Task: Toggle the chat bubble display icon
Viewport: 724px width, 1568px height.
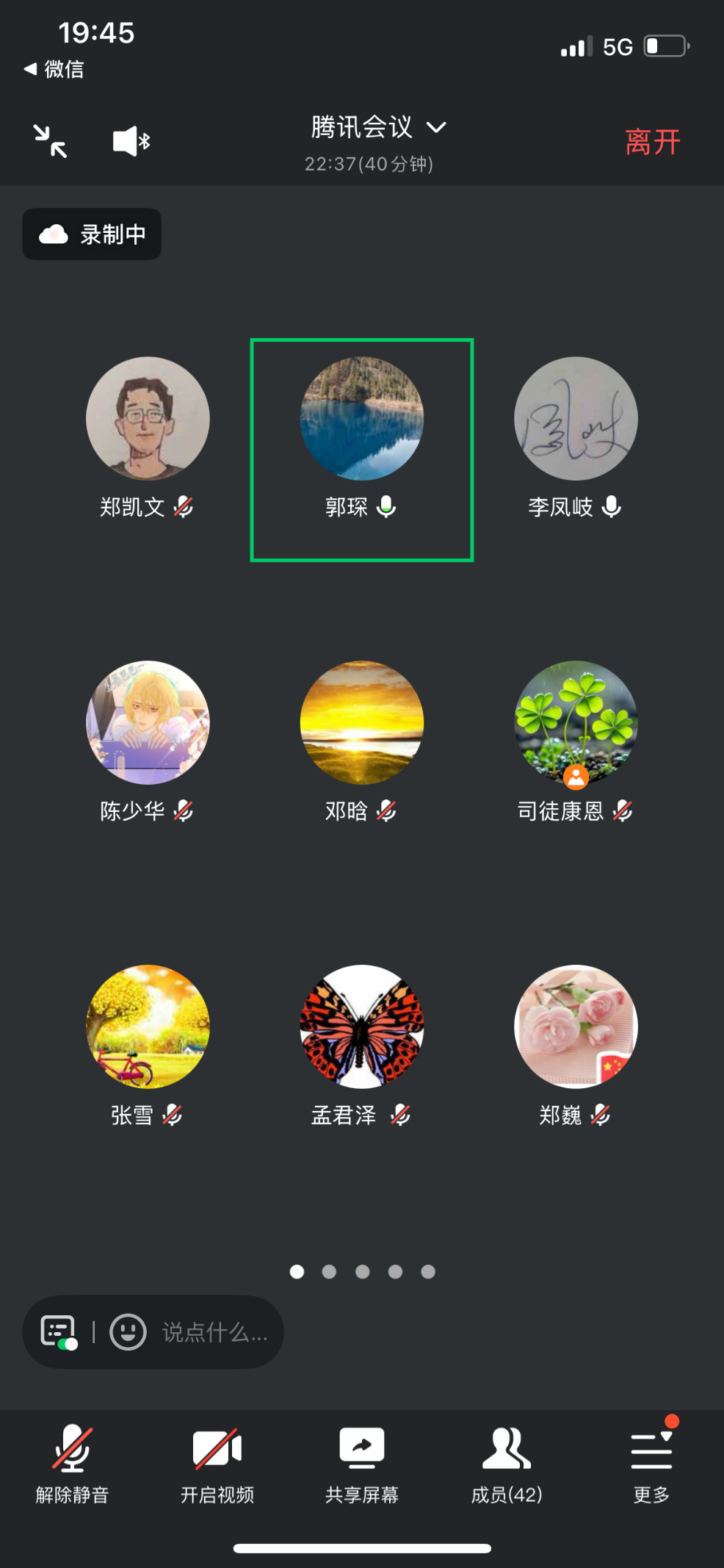Action: pos(59,1331)
